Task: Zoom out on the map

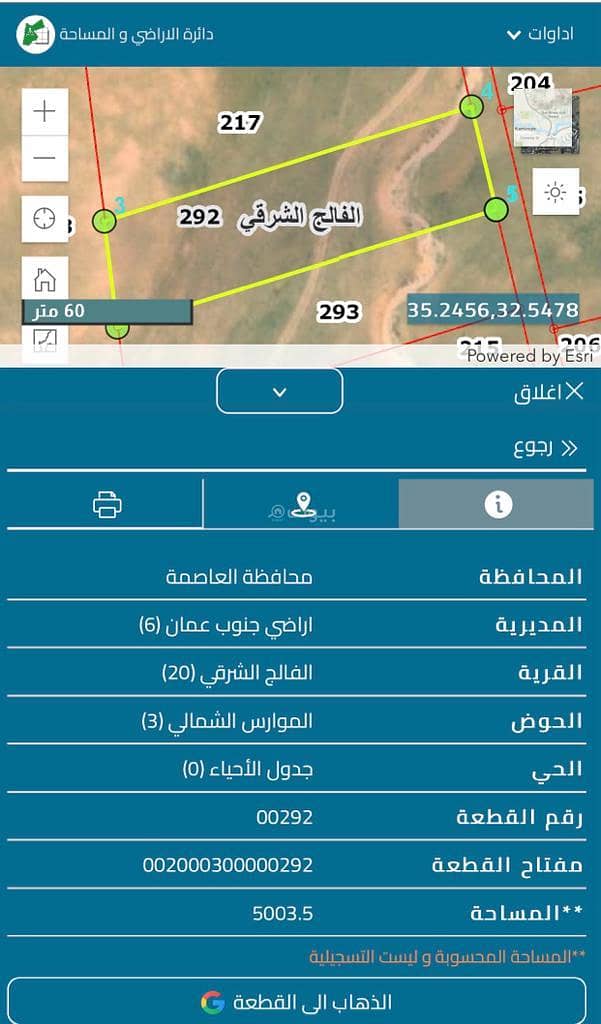Action: point(44,158)
